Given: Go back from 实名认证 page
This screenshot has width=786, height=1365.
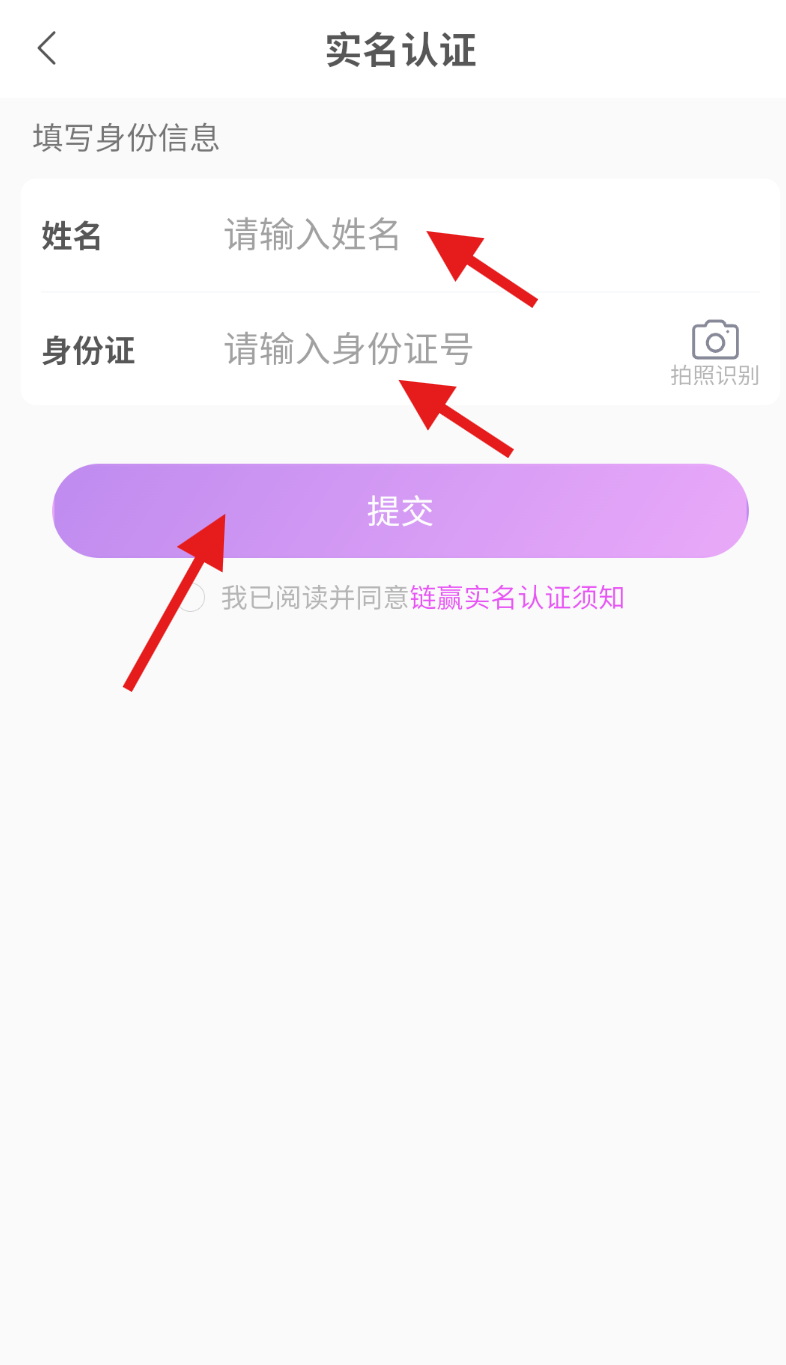Looking at the screenshot, I should (x=47, y=48).
